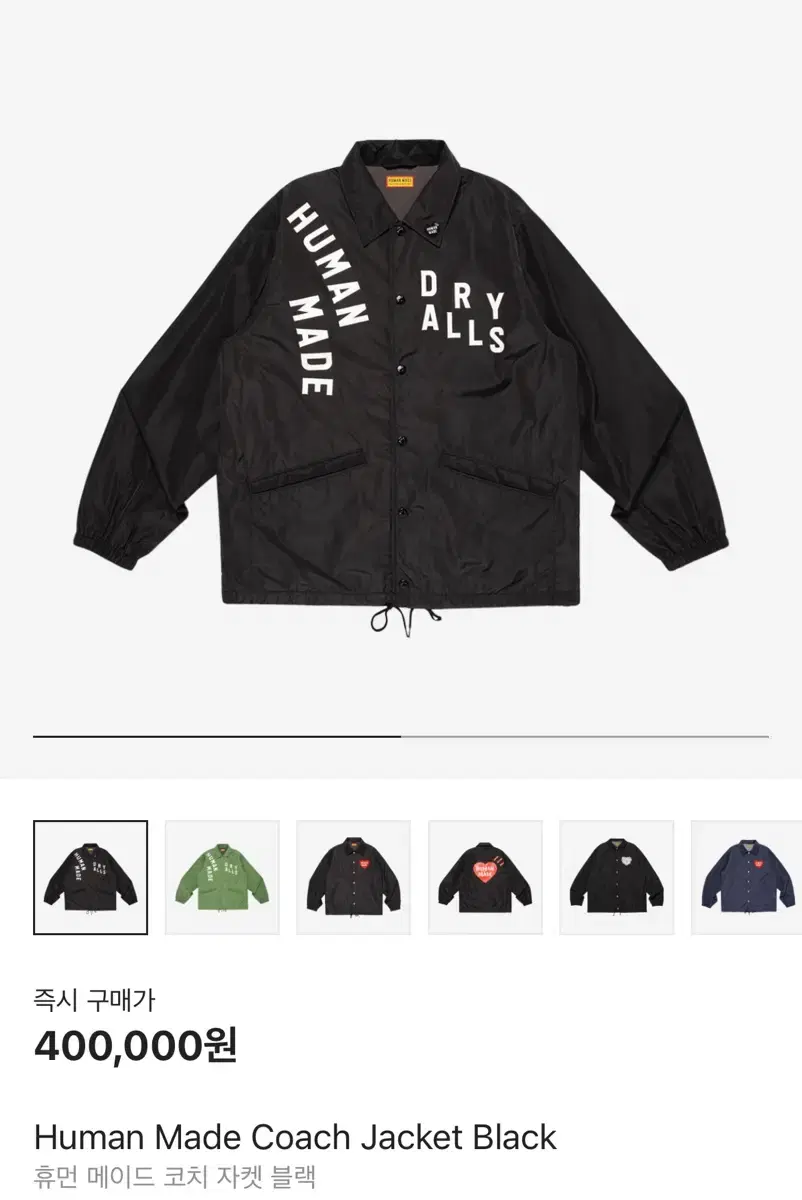The width and height of the screenshot is (802, 1200).
Task: View the heart back-graphic jacket thumbnail
Action: point(487,880)
